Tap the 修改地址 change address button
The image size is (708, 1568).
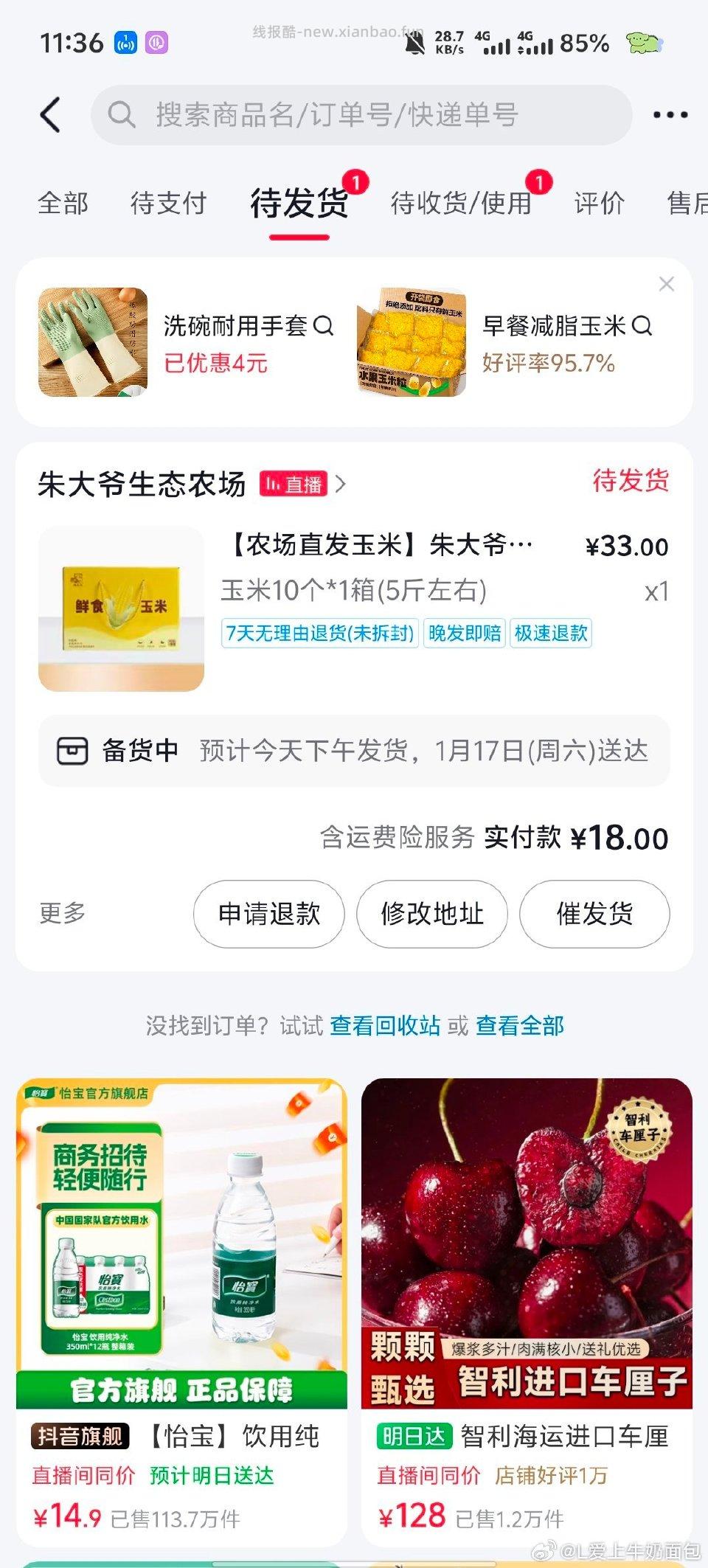click(431, 914)
